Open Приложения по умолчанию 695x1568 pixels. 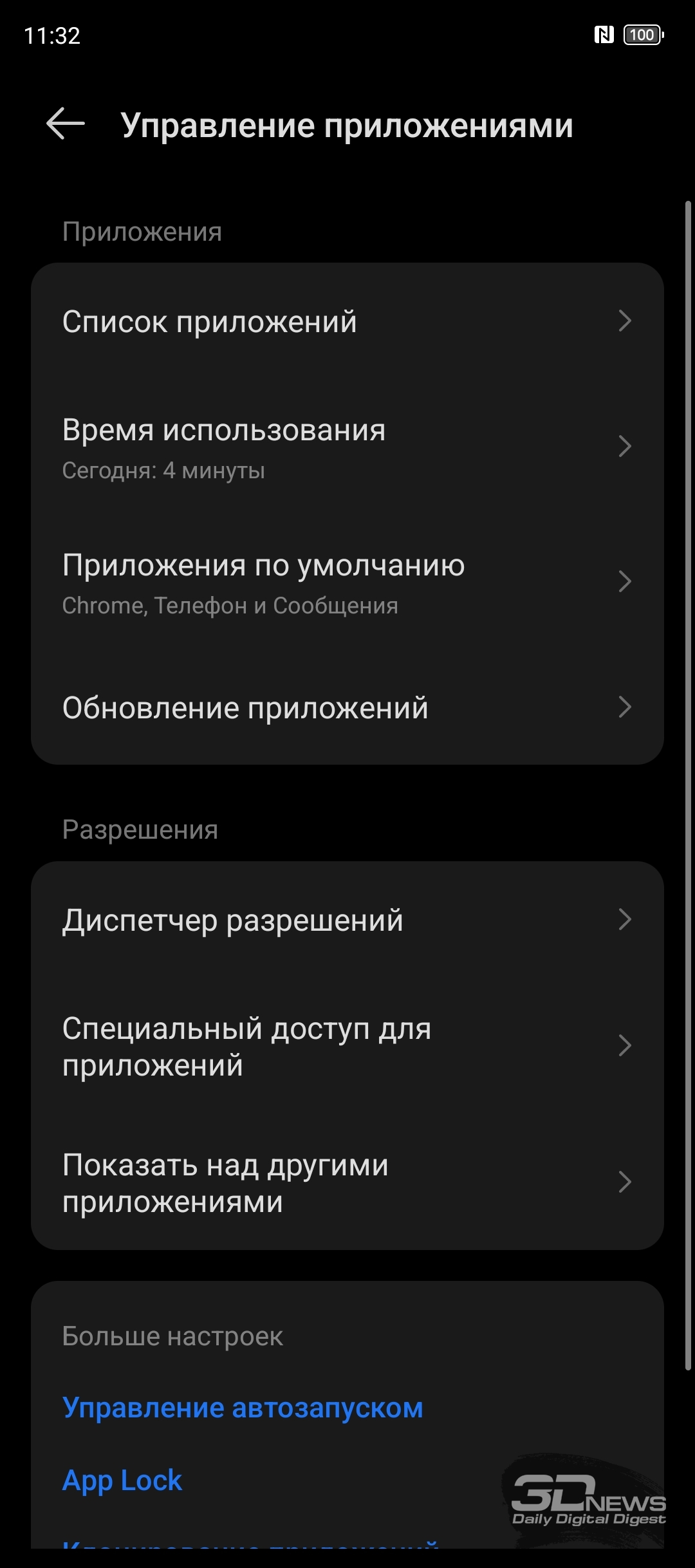pyautogui.click(x=347, y=583)
